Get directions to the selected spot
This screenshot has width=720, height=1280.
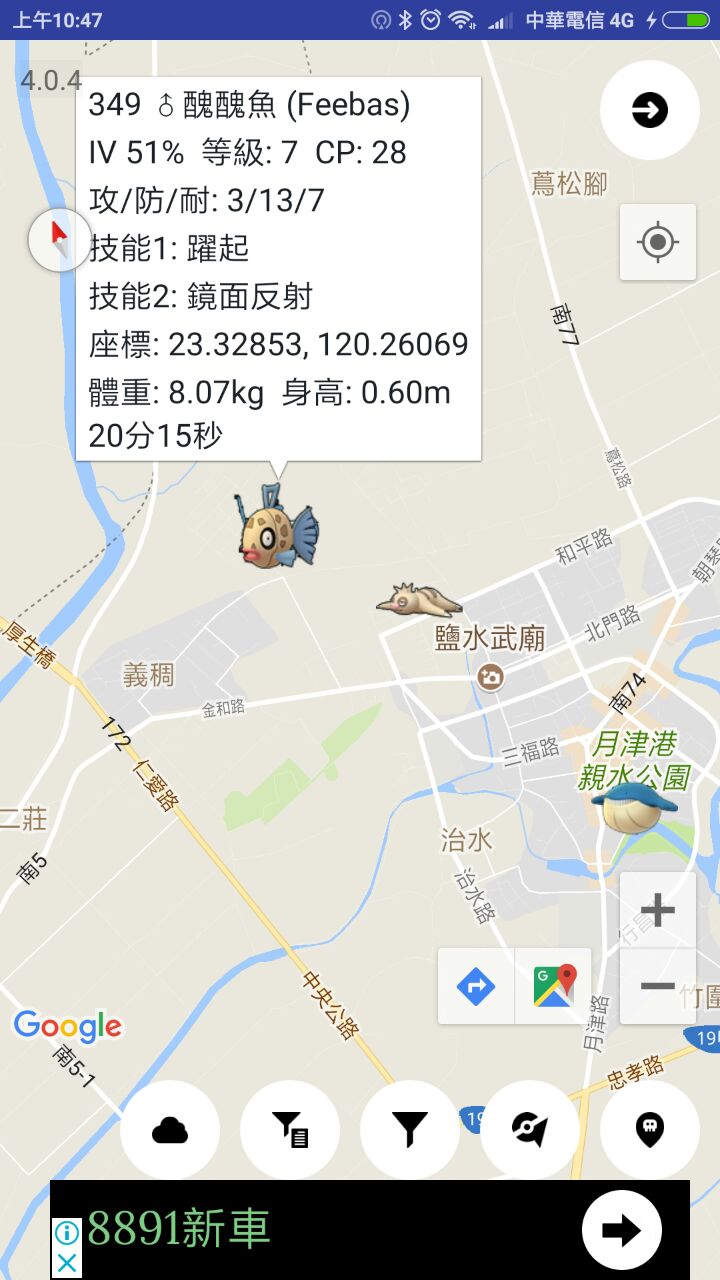coord(476,987)
